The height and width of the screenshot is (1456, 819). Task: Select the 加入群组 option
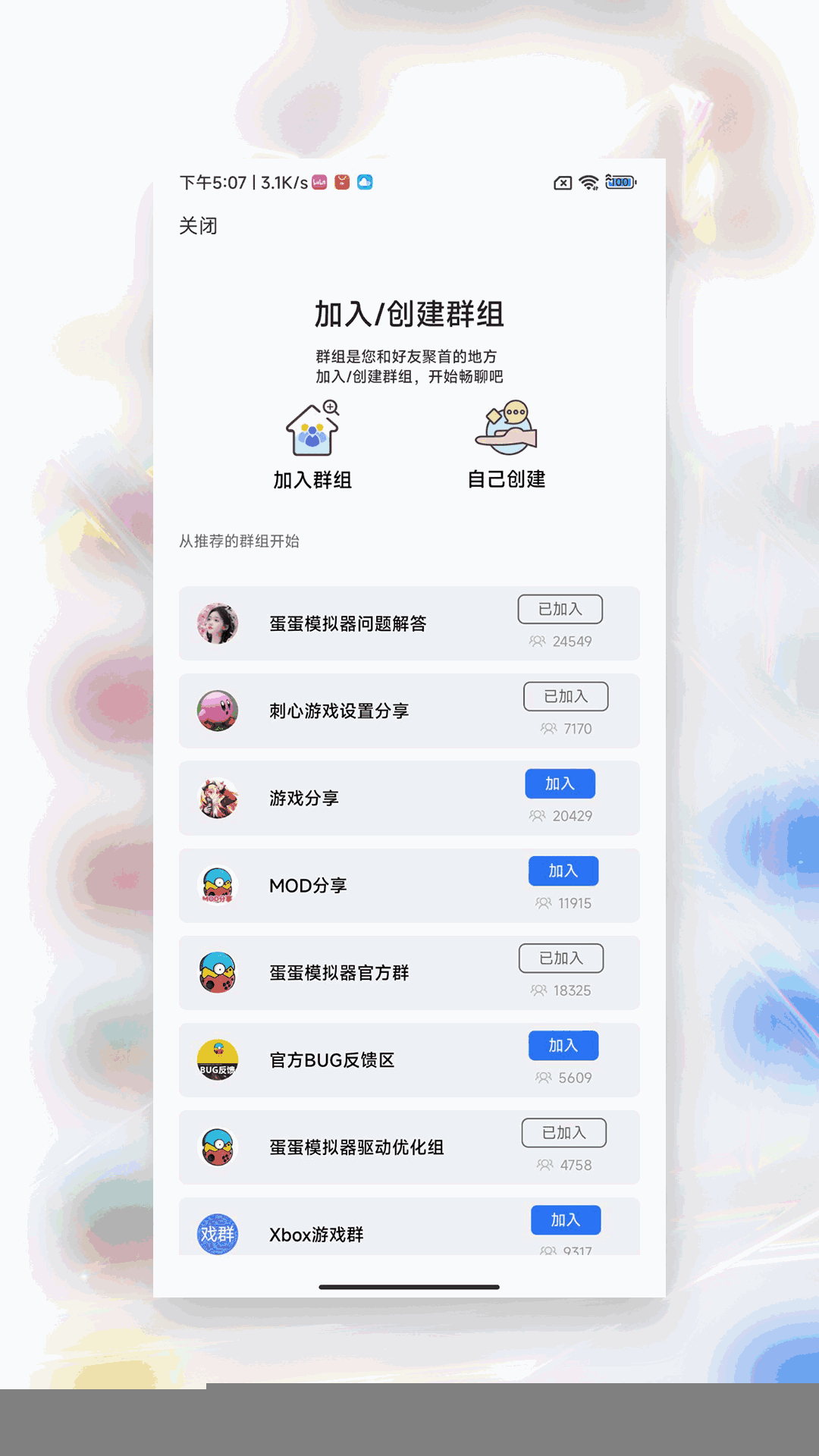coord(312,446)
